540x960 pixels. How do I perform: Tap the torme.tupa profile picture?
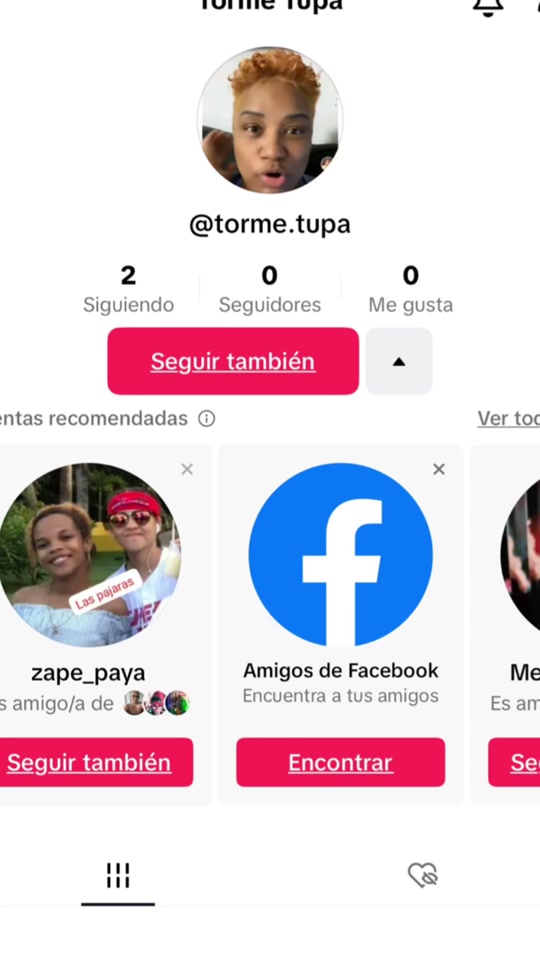(270, 119)
